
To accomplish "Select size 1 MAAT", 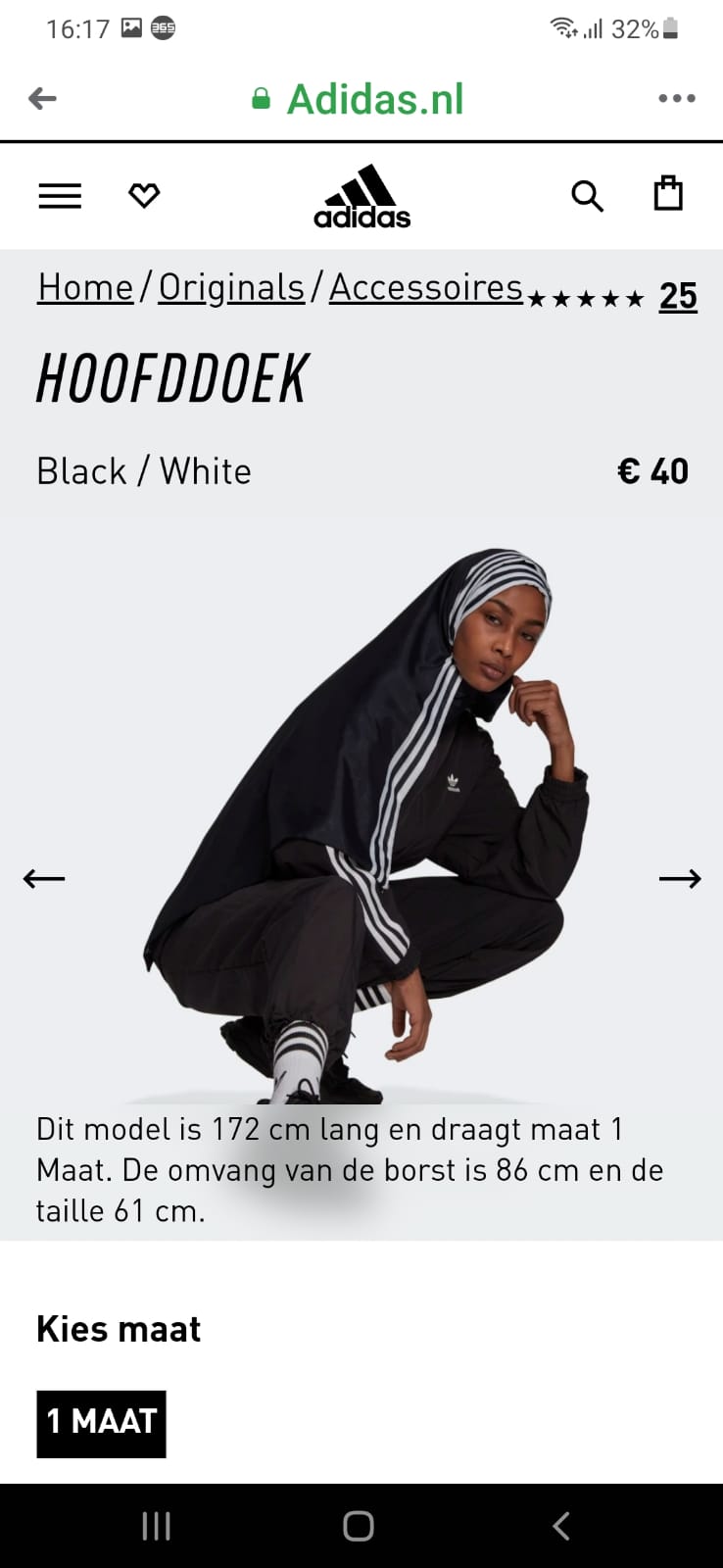I will (101, 1423).
